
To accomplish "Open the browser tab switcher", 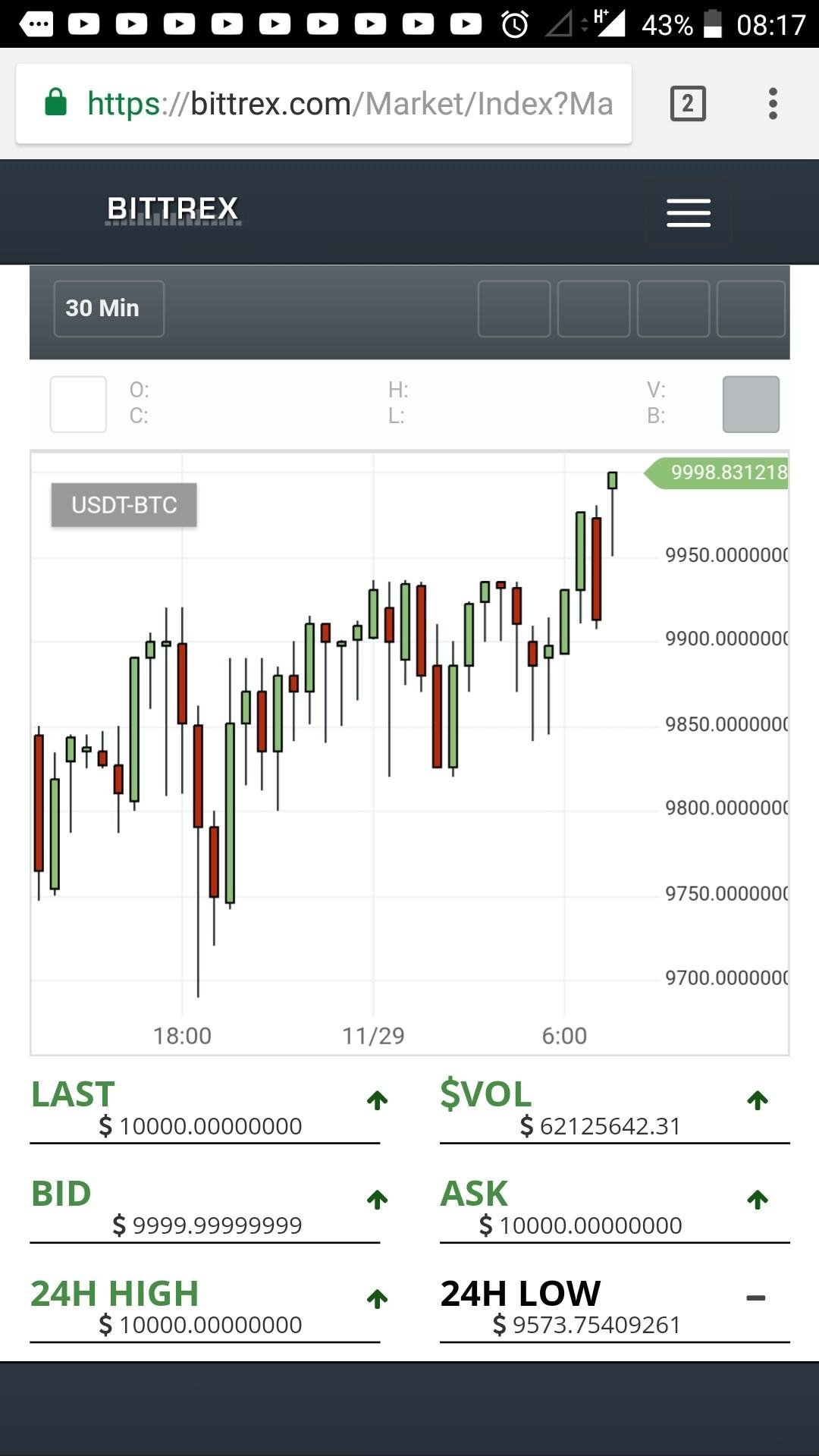I will (x=688, y=104).
